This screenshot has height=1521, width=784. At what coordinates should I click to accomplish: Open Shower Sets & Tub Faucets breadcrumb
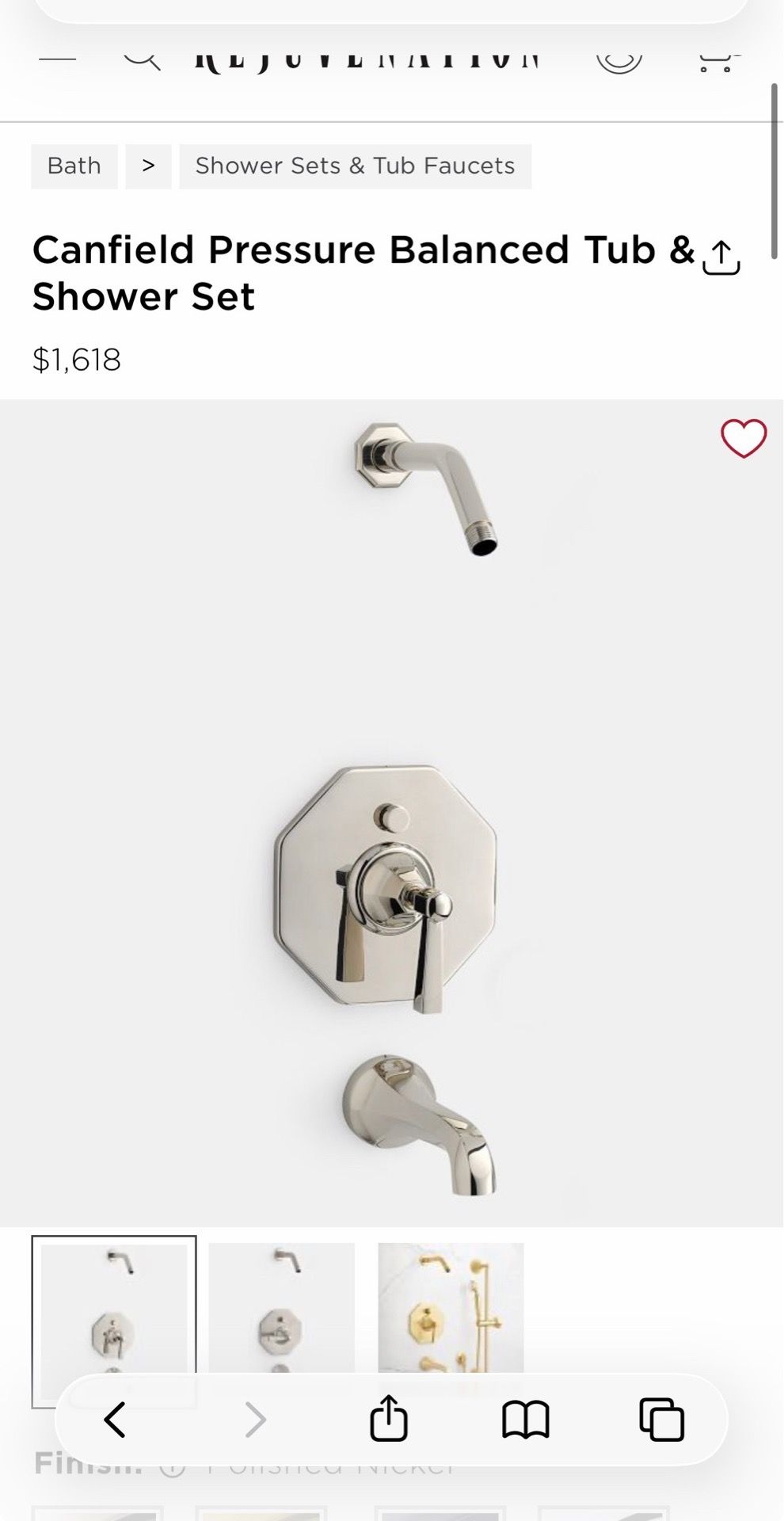(355, 166)
